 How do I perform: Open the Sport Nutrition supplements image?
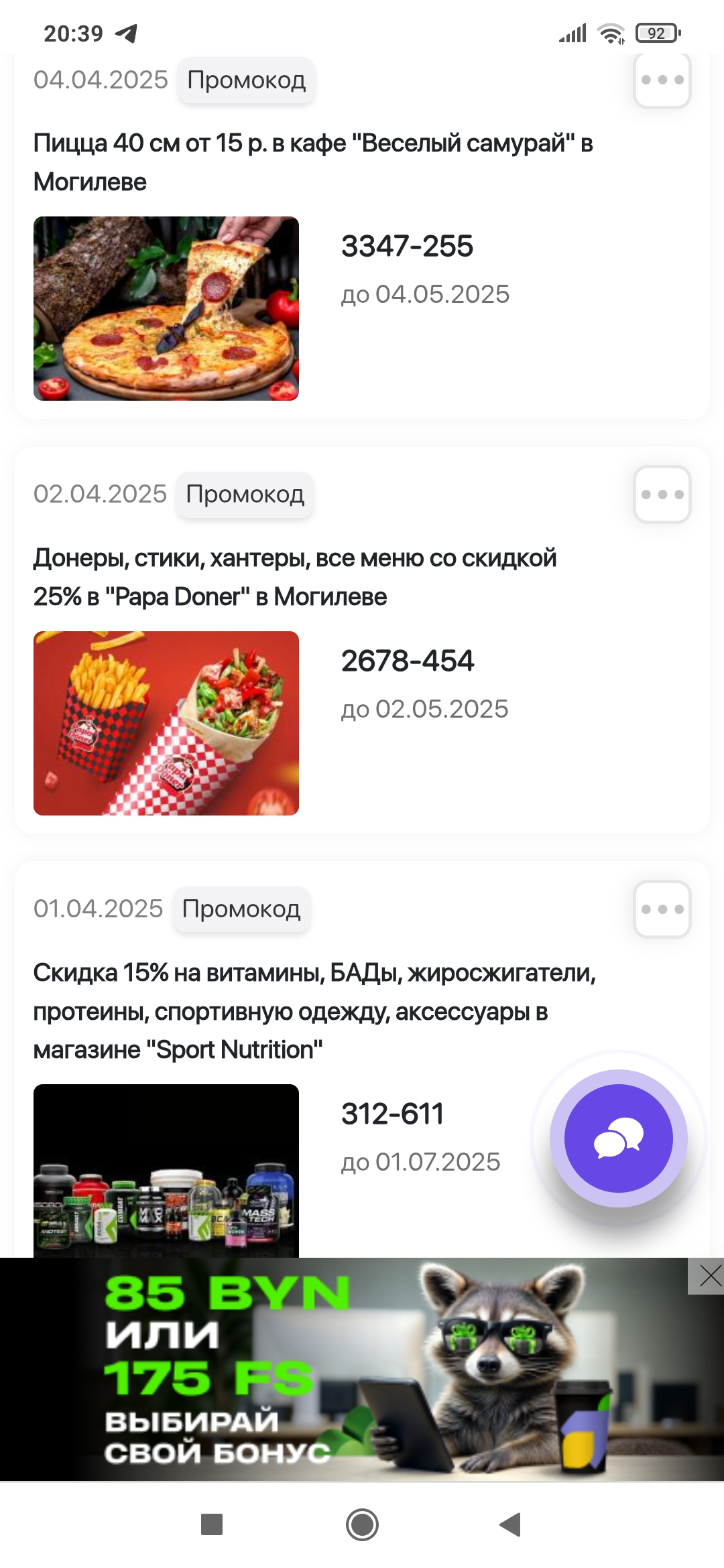click(166, 1169)
